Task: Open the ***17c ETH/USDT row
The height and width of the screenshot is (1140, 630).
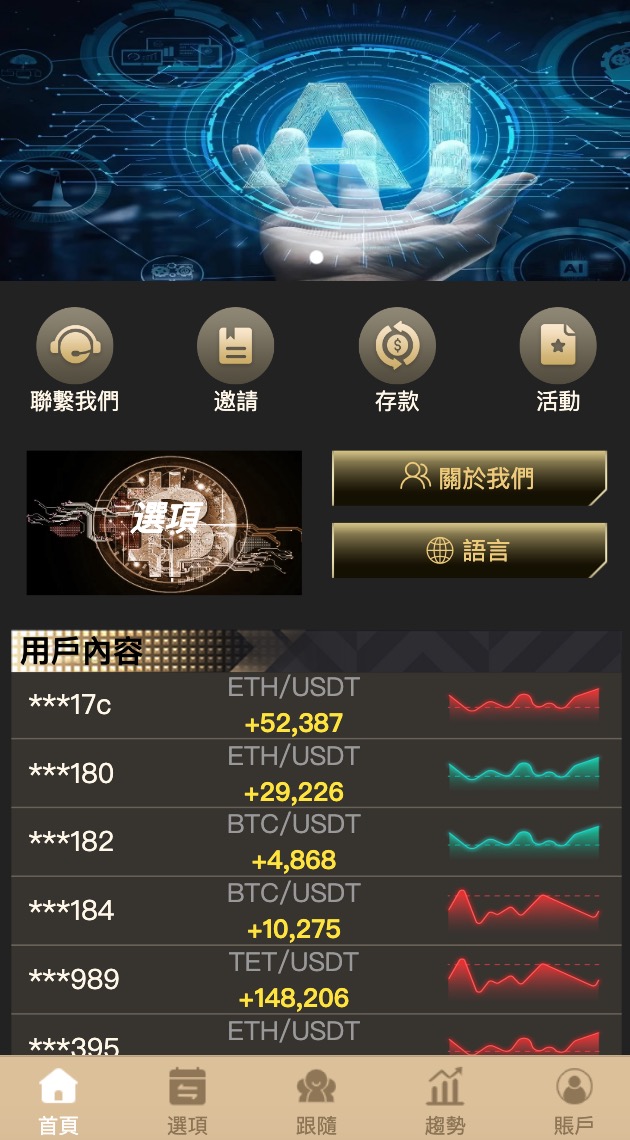Action: tap(316, 706)
